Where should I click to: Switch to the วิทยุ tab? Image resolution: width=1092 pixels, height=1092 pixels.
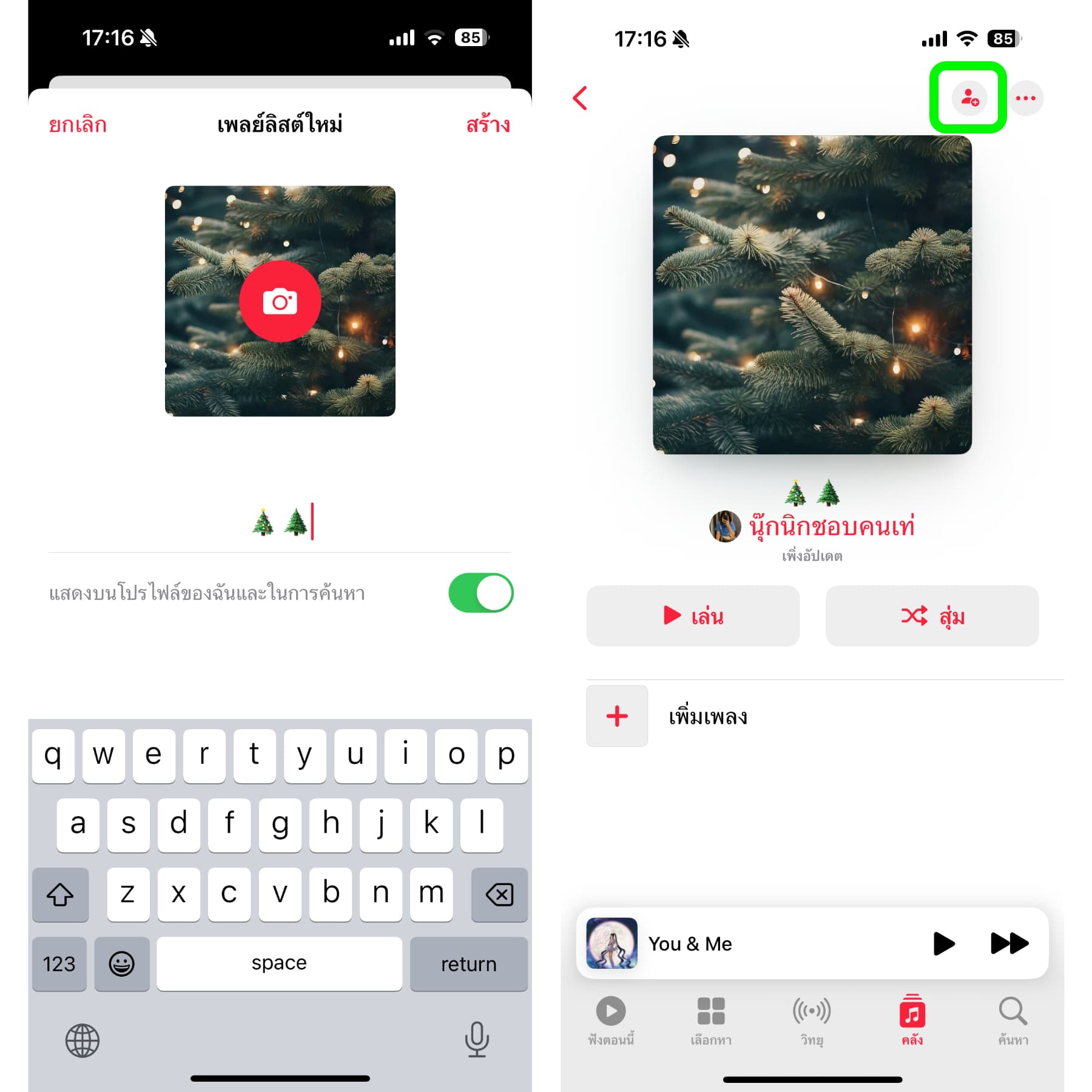[x=812, y=1020]
